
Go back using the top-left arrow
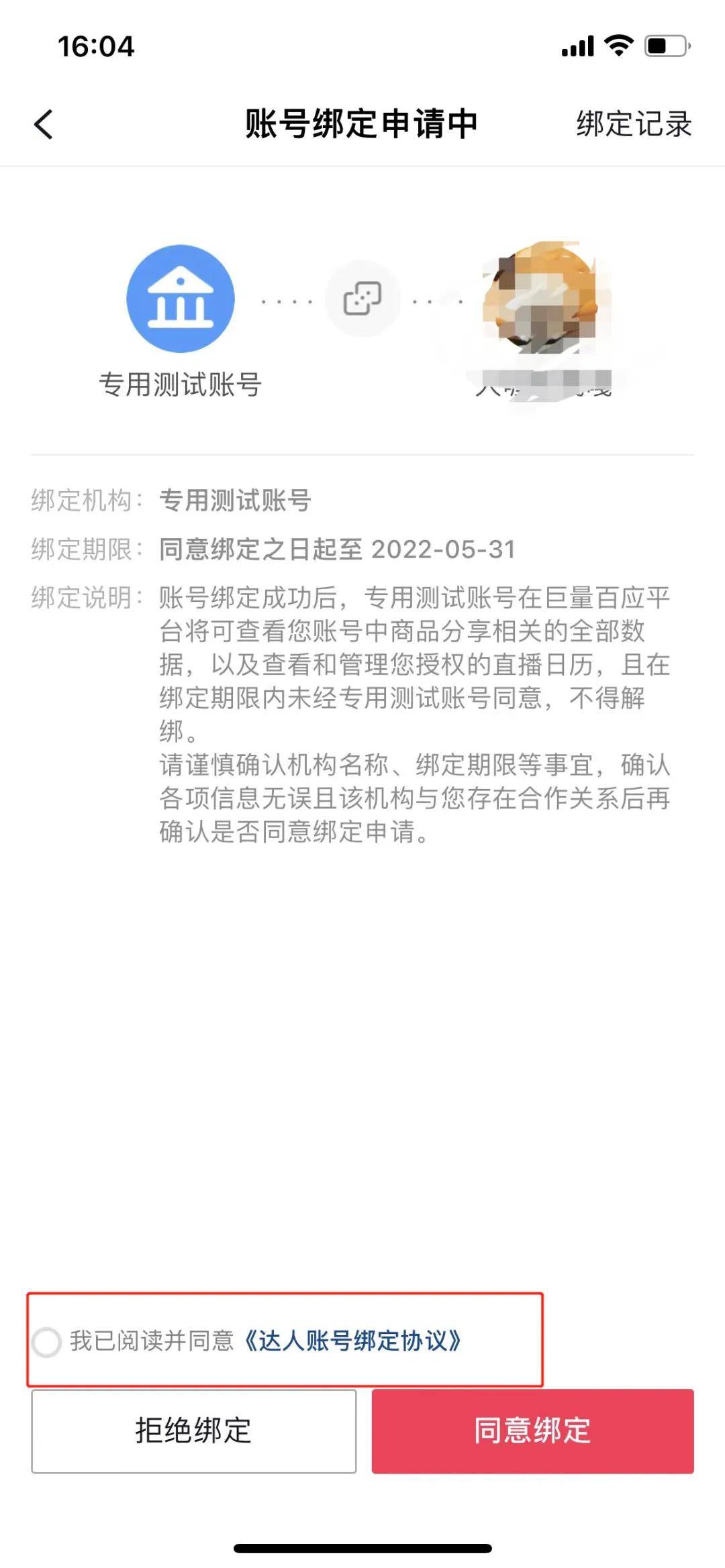coord(44,124)
